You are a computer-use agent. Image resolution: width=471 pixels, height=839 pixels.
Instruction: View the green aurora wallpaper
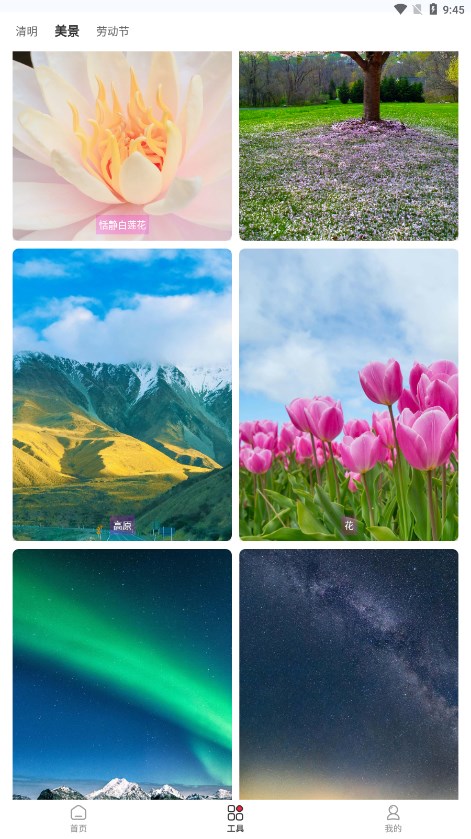122,674
